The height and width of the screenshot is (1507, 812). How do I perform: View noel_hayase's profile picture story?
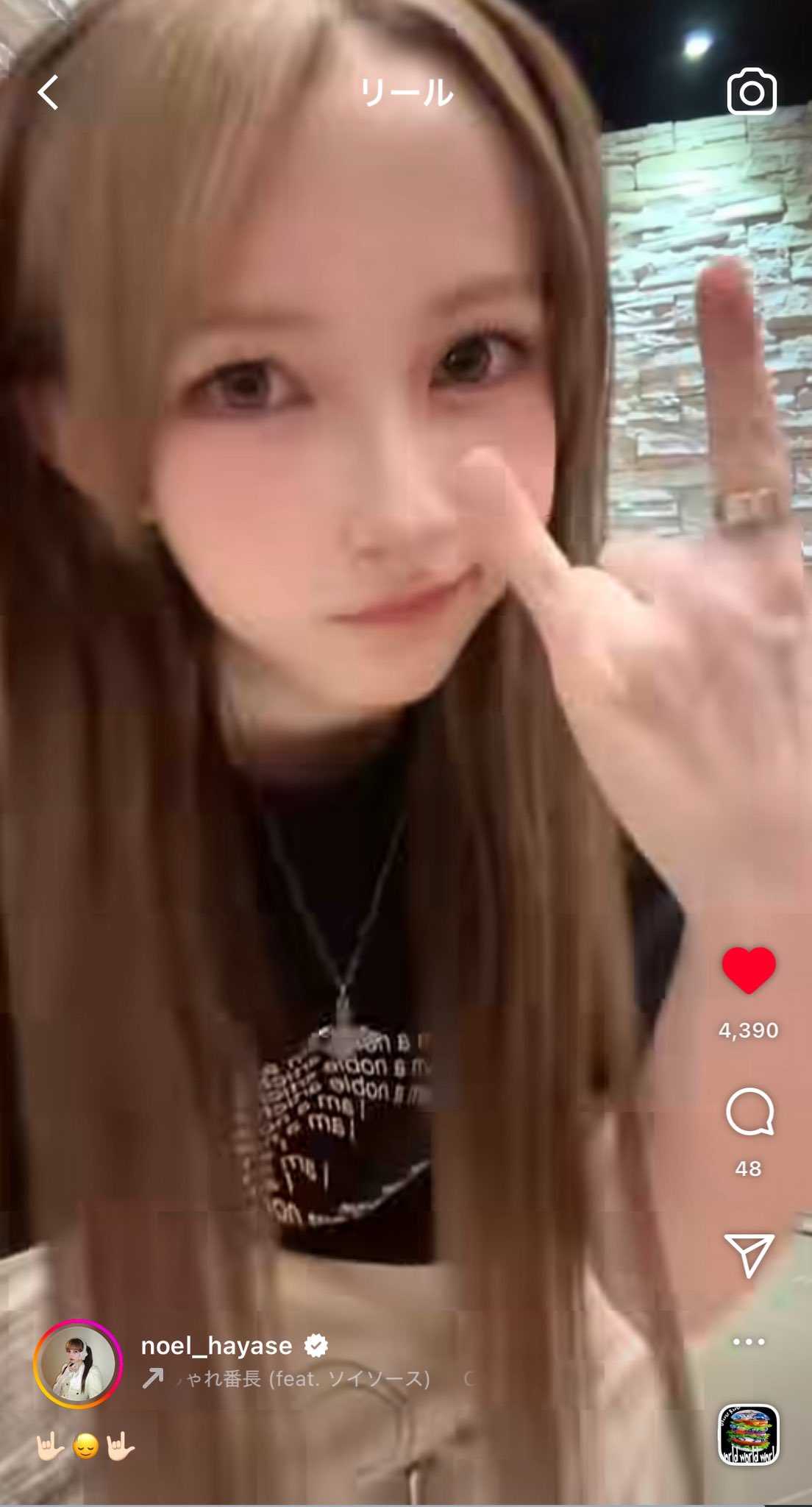77,1364
